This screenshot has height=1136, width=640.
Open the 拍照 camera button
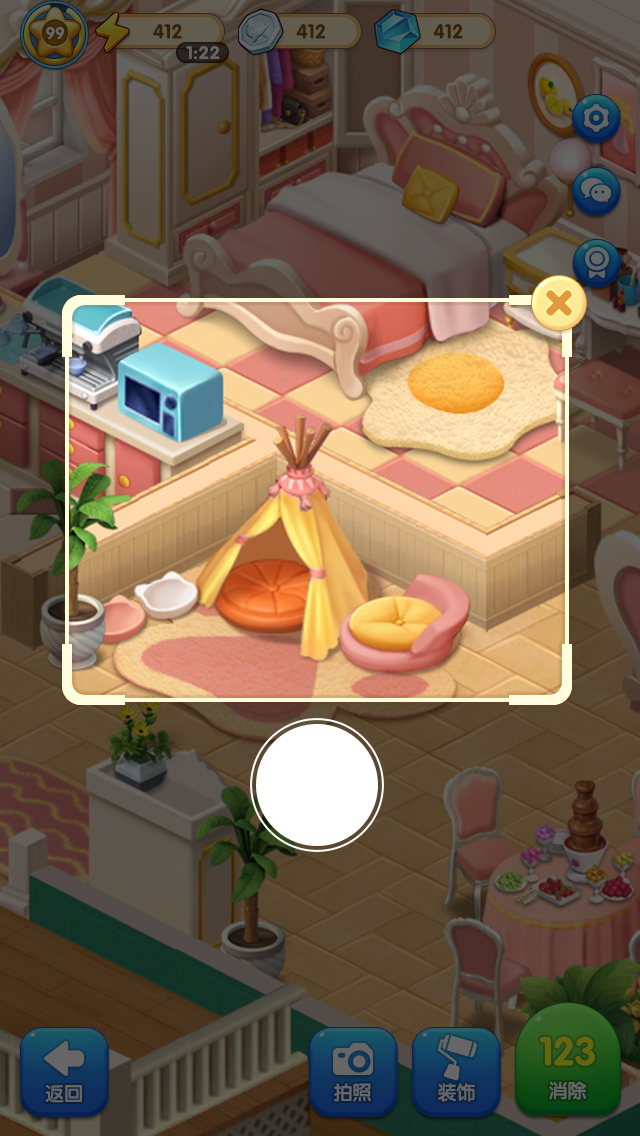(x=353, y=1072)
